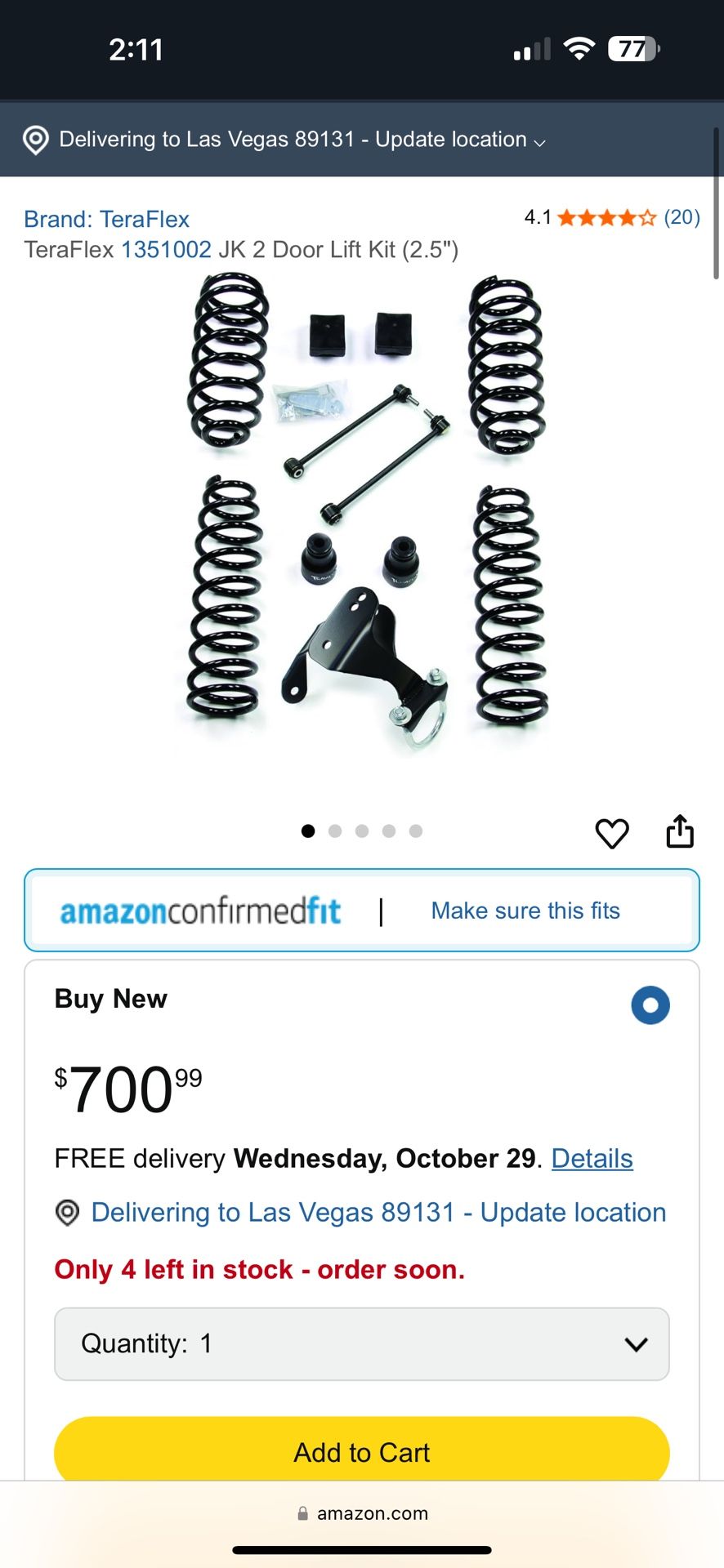Tap the amazonconfirmedfit badge
This screenshot has height=1568, width=724.
(x=201, y=910)
